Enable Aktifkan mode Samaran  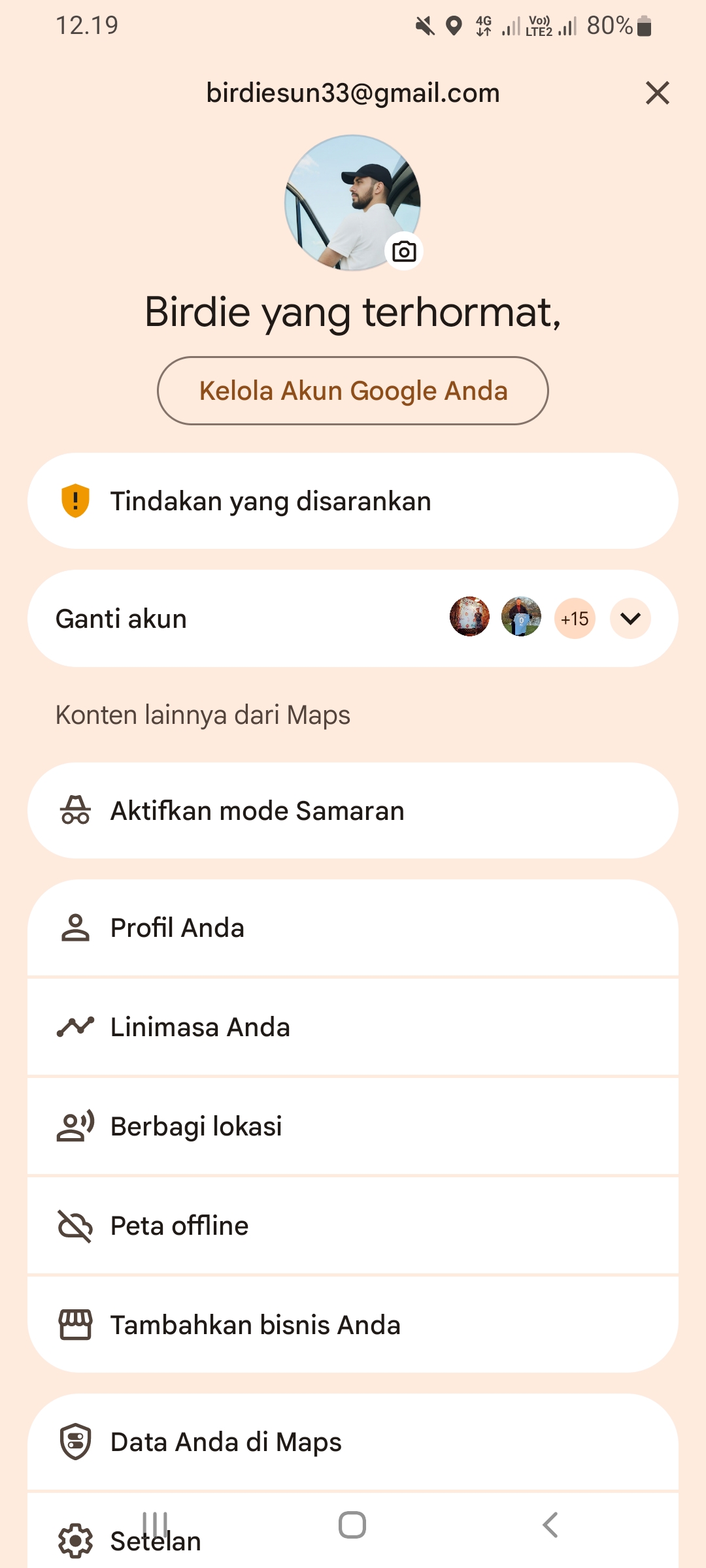point(353,811)
